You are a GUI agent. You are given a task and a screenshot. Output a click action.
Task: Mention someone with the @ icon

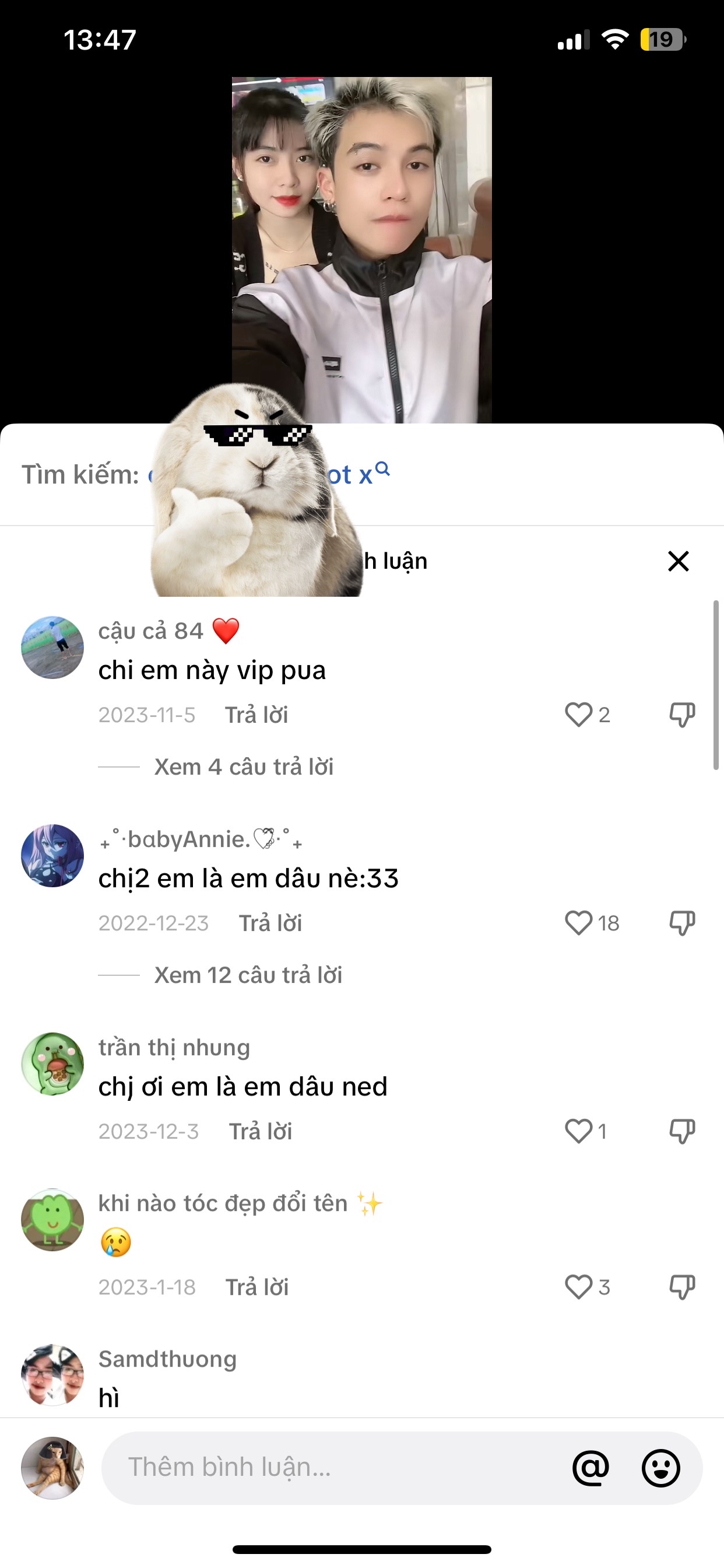[x=590, y=1468]
